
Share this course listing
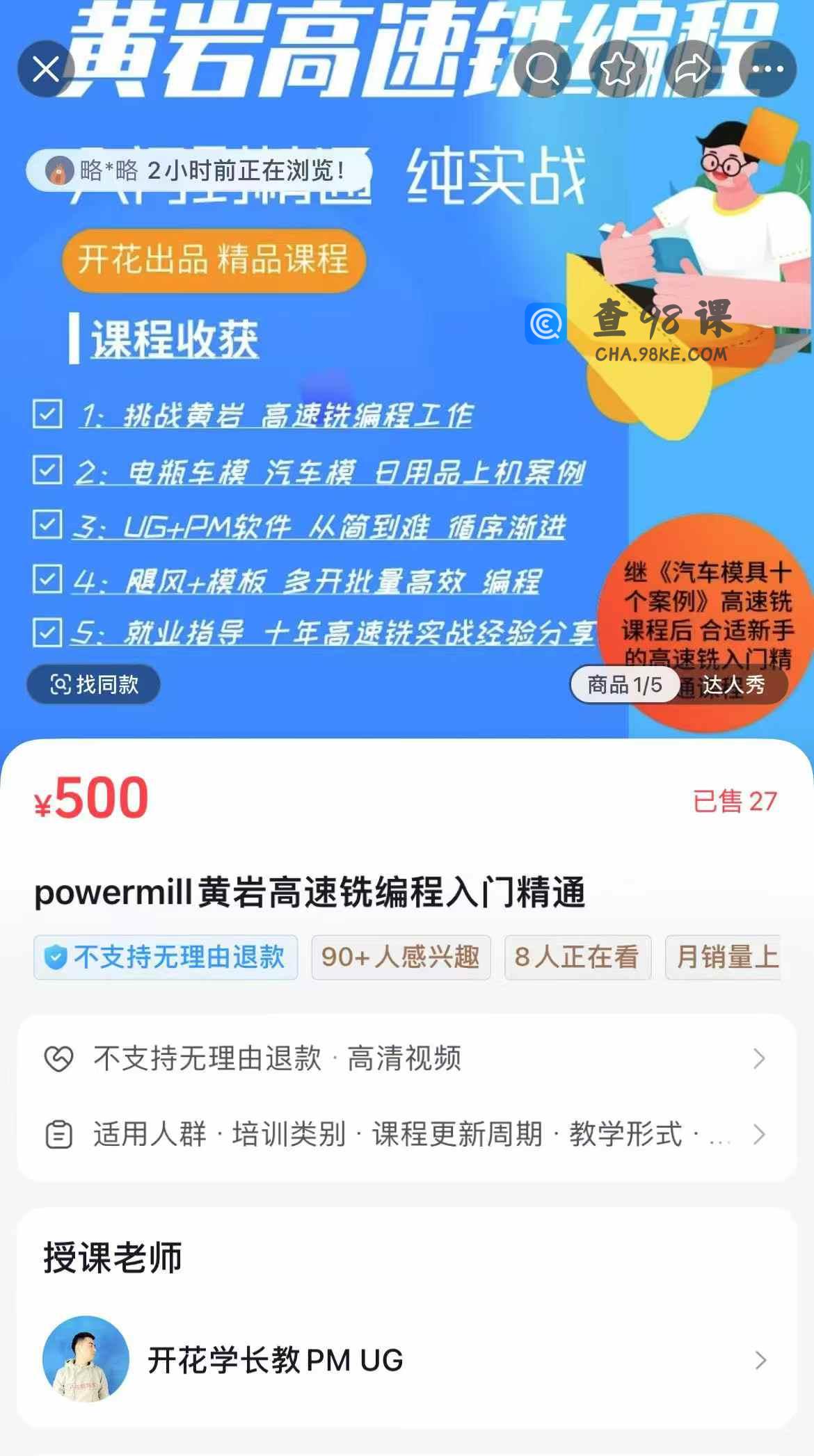point(692,69)
